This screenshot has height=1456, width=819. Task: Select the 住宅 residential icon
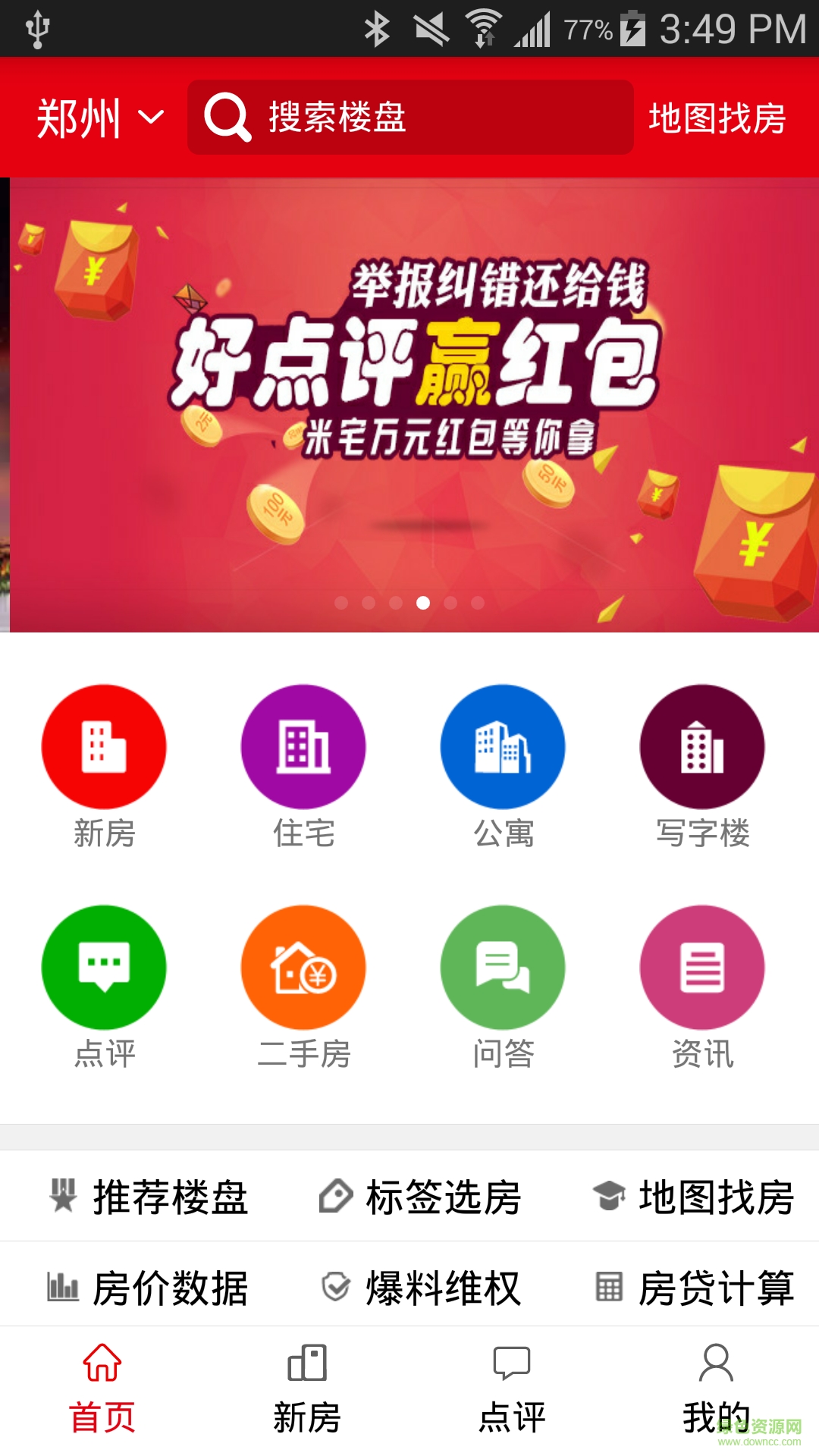[x=303, y=747]
